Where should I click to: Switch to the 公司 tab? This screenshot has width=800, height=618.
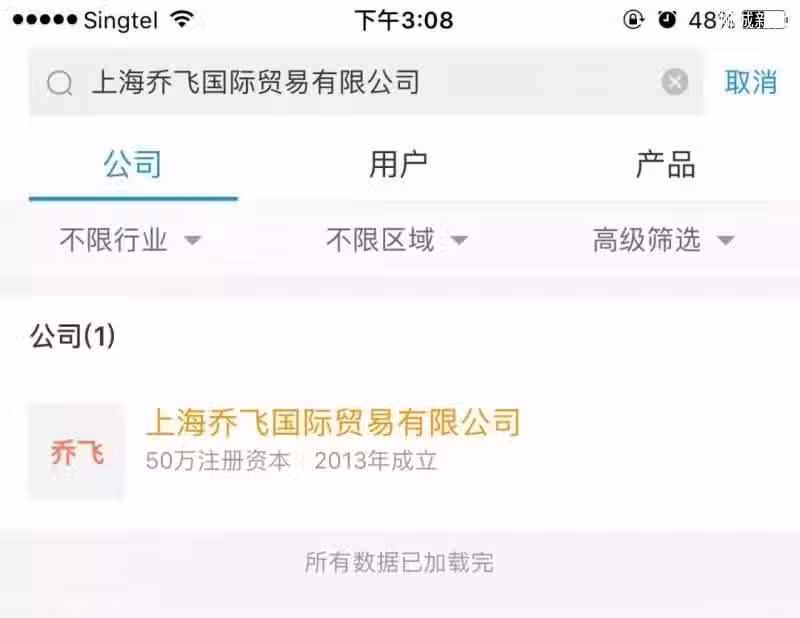(133, 164)
